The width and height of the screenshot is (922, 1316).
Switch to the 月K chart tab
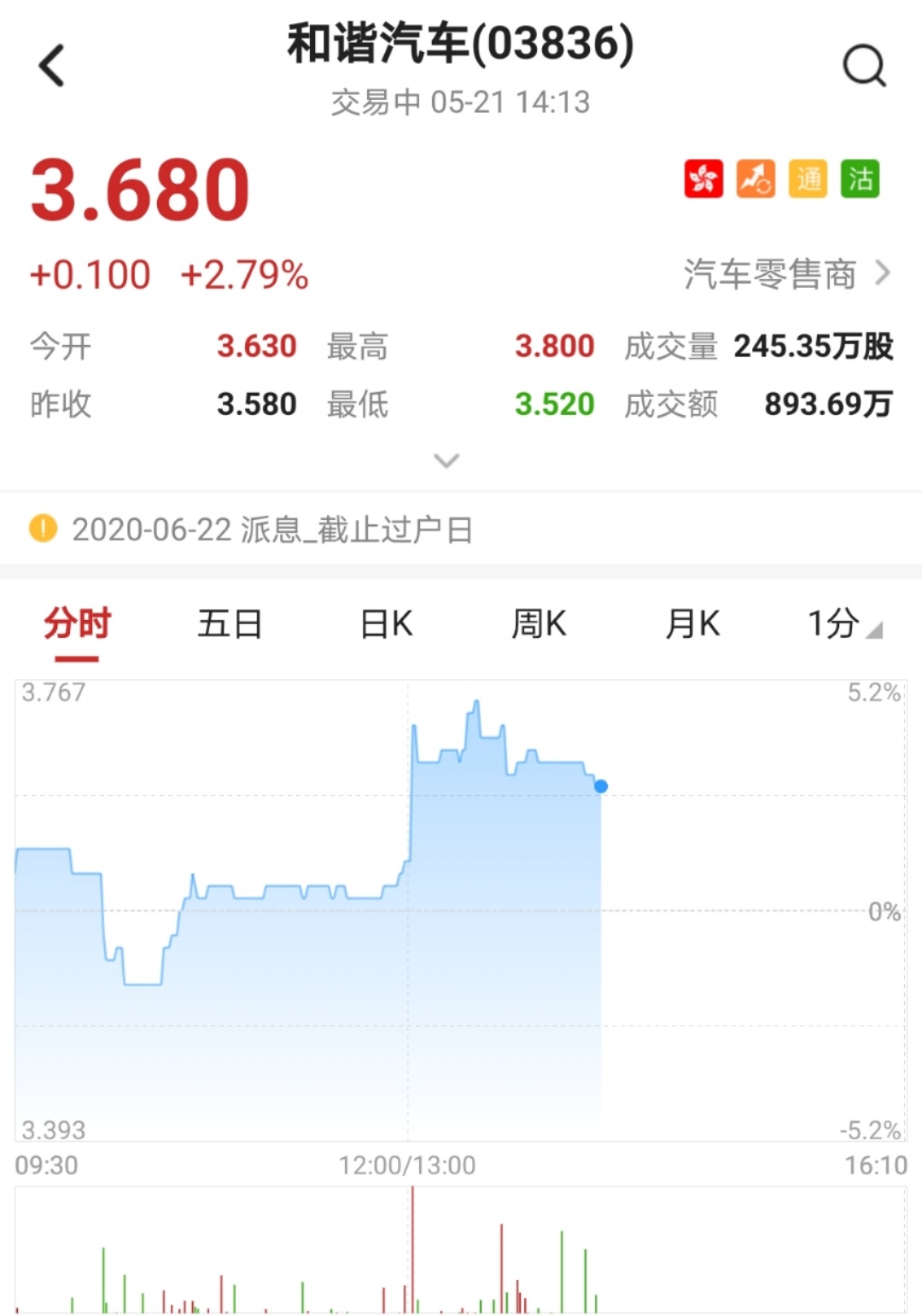(692, 624)
